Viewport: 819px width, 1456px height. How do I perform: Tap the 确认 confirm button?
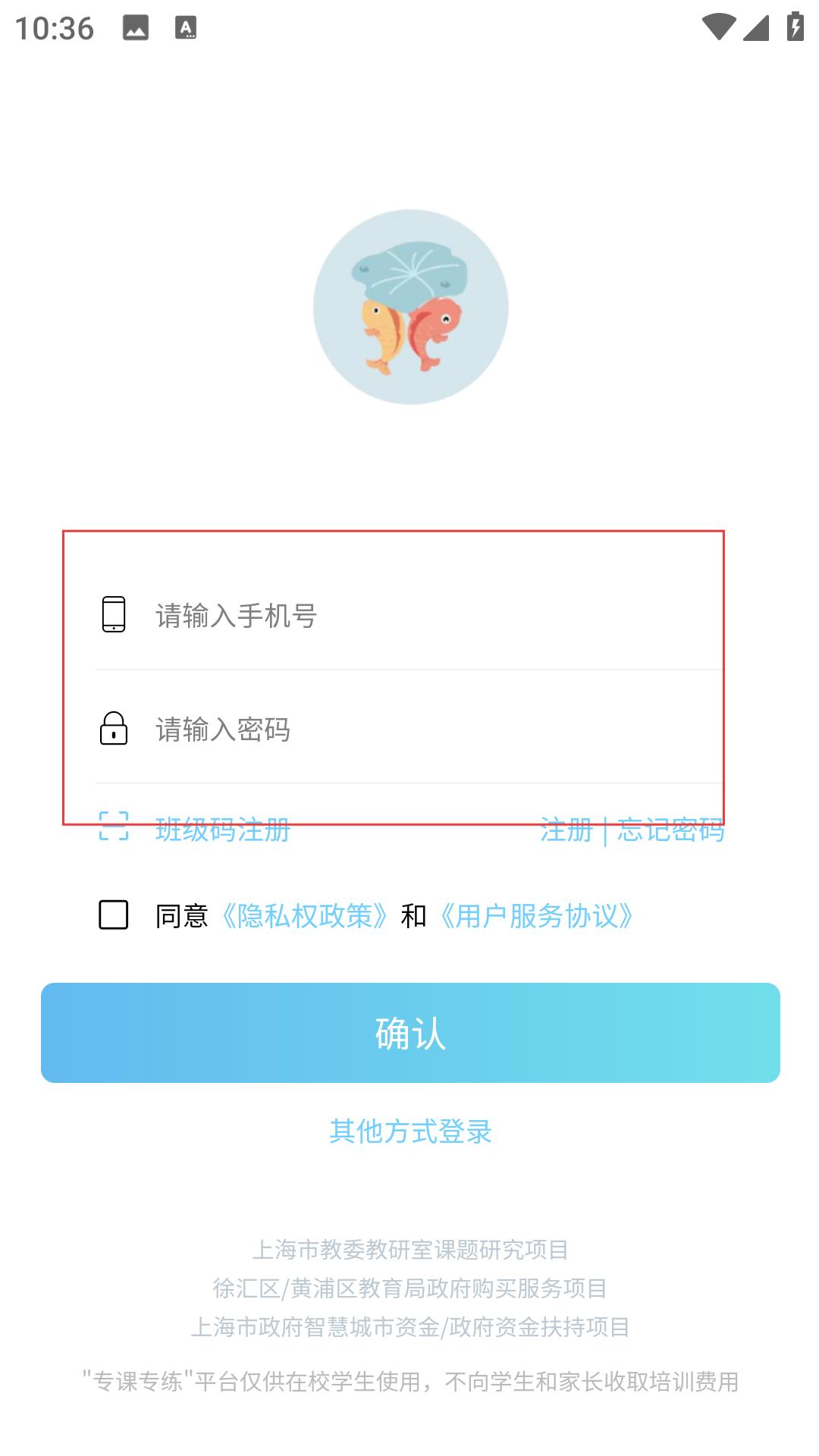pyautogui.click(x=410, y=1033)
